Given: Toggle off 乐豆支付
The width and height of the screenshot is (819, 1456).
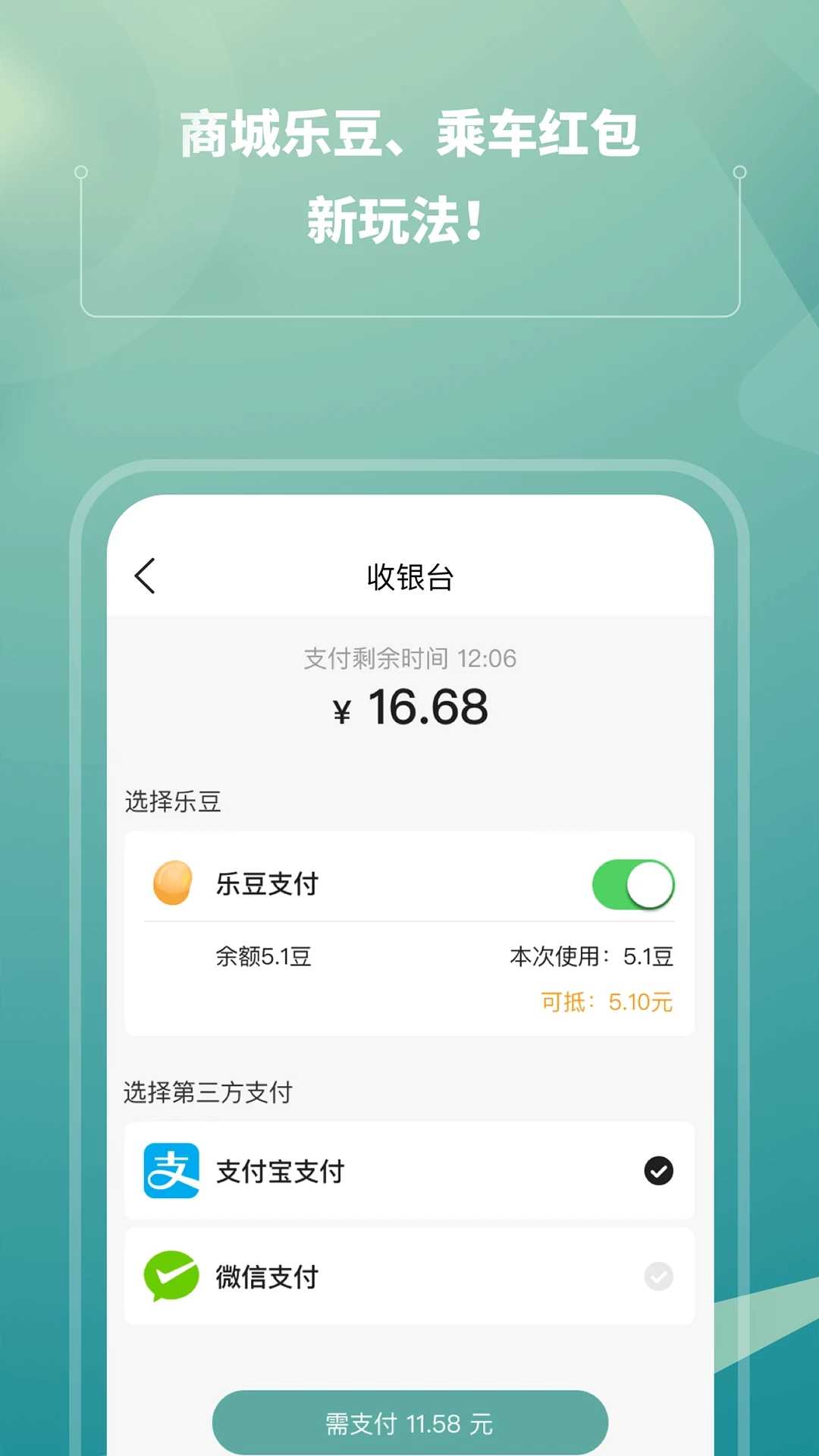Looking at the screenshot, I should (633, 883).
